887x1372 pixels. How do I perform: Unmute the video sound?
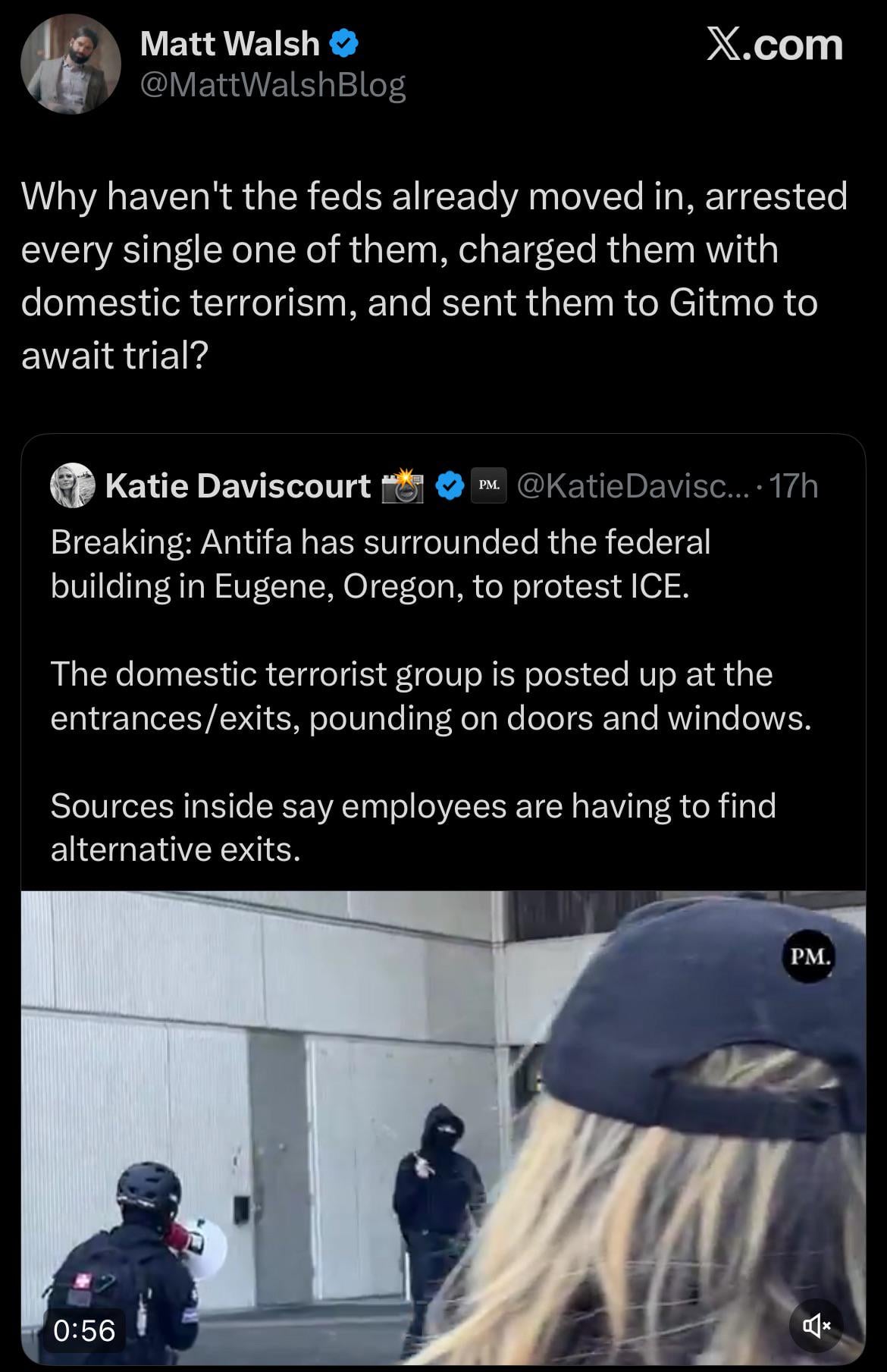click(816, 1325)
